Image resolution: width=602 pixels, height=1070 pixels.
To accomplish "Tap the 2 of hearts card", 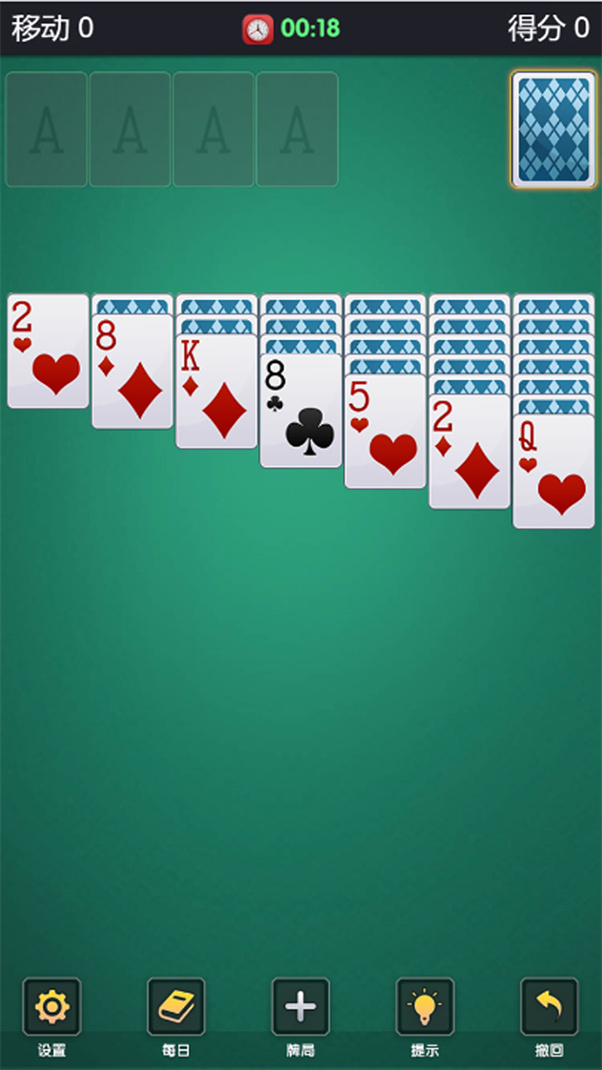I will pos(48,351).
